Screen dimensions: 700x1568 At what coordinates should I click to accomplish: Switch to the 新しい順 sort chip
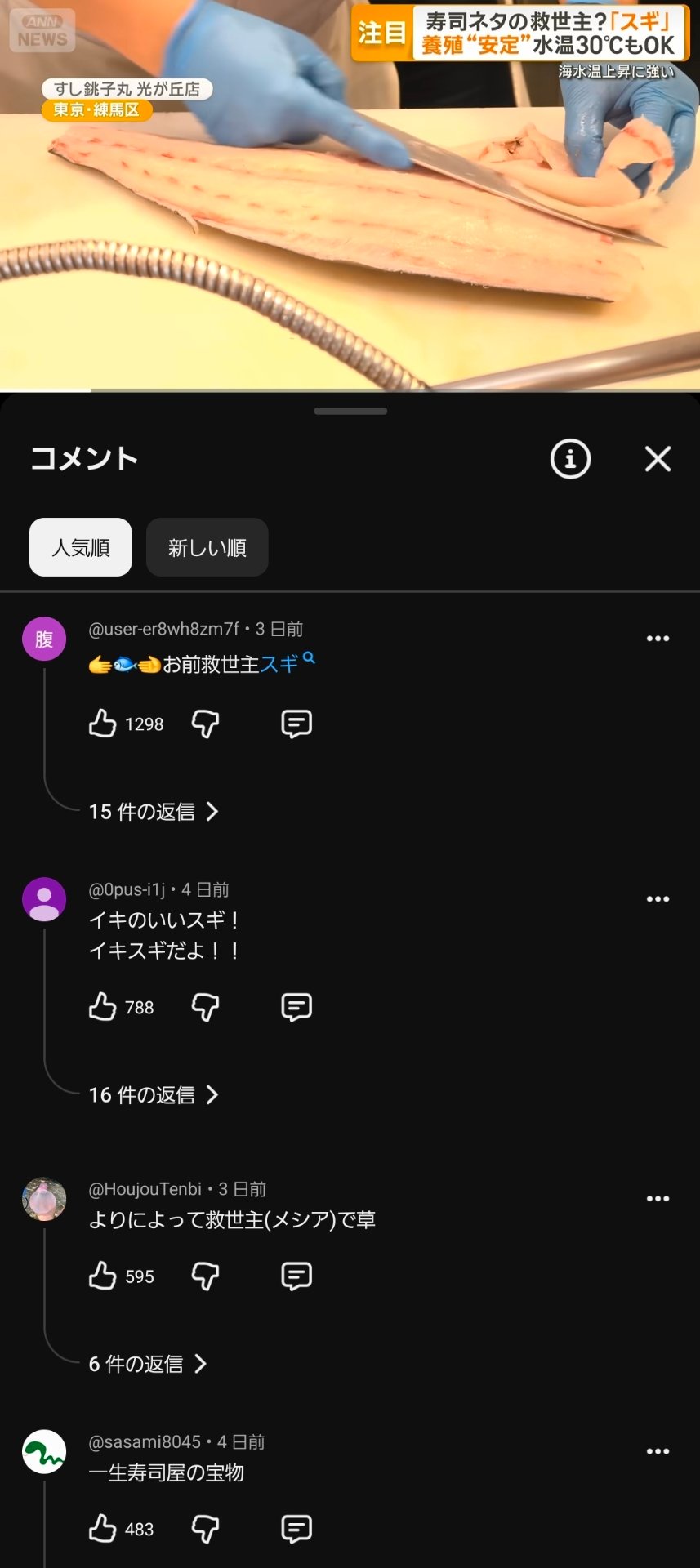tap(207, 547)
